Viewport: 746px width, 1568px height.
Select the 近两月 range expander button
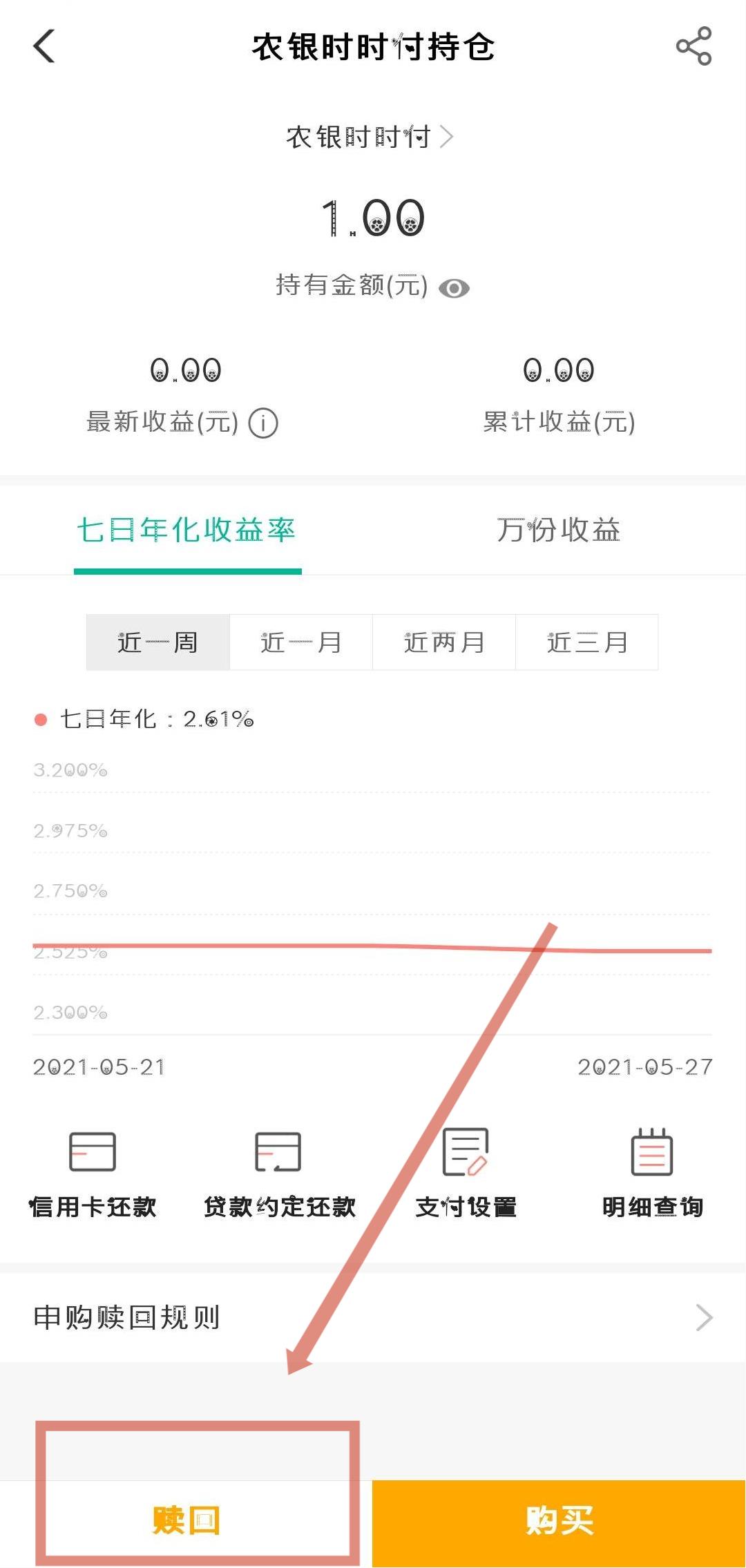click(443, 642)
